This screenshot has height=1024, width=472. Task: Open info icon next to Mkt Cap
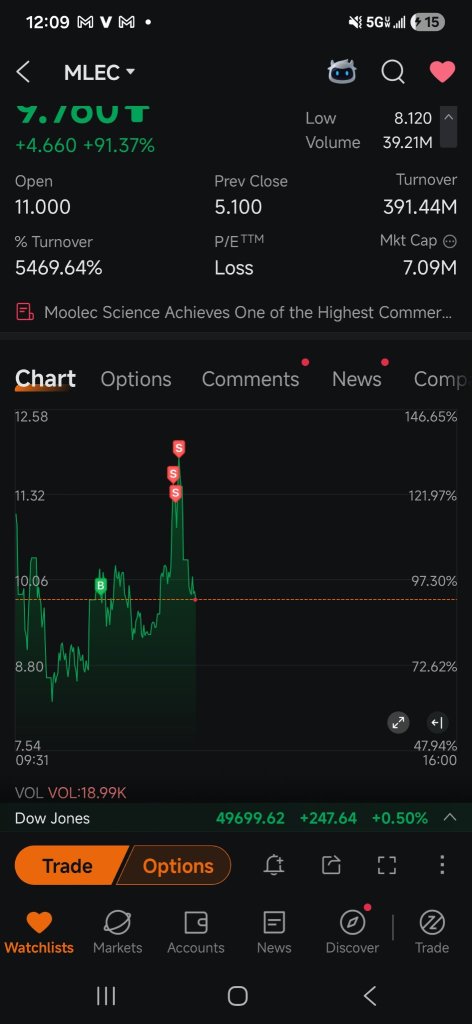[450, 242]
